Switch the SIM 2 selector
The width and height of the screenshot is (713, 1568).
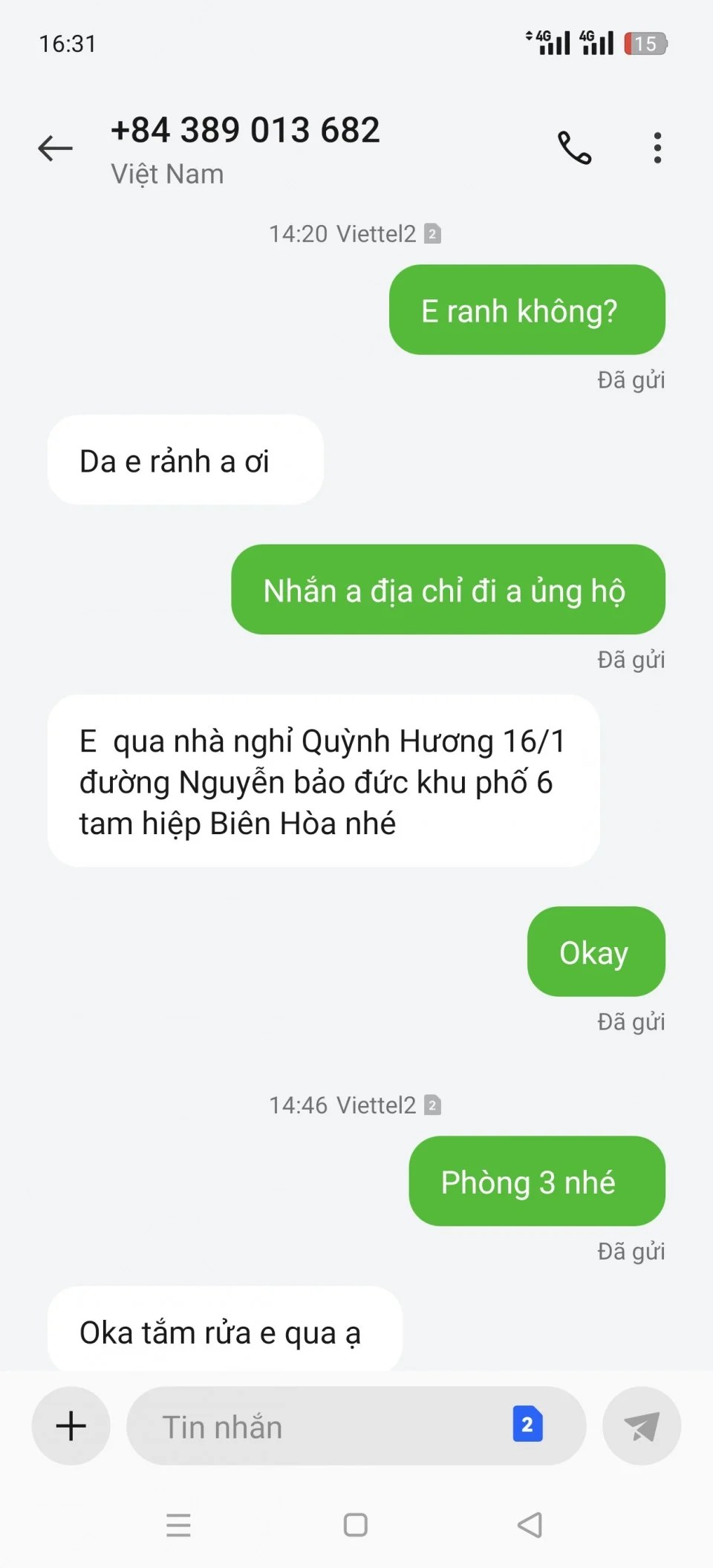pos(527,1424)
